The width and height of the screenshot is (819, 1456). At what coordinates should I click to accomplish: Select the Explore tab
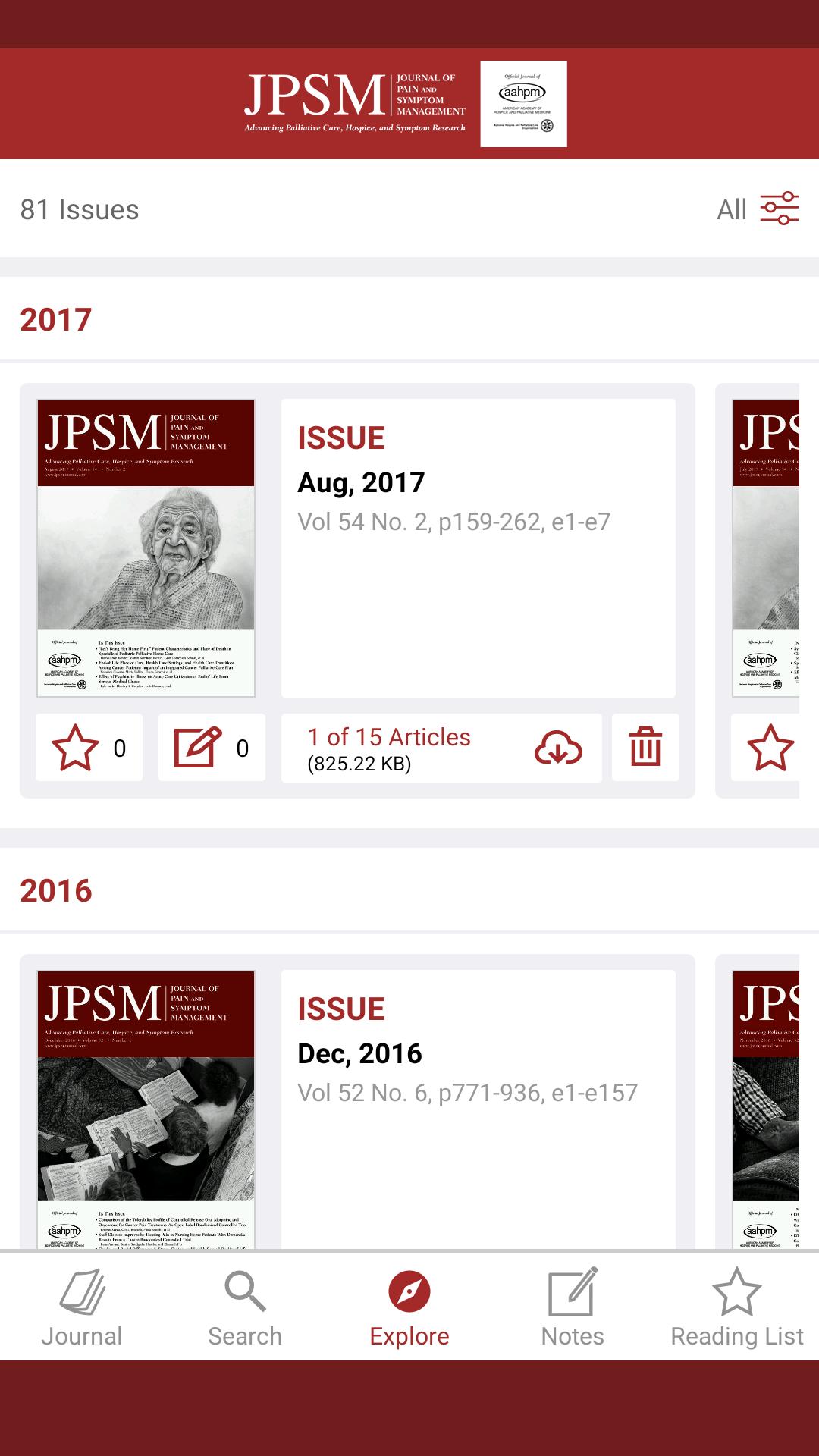point(409,1307)
